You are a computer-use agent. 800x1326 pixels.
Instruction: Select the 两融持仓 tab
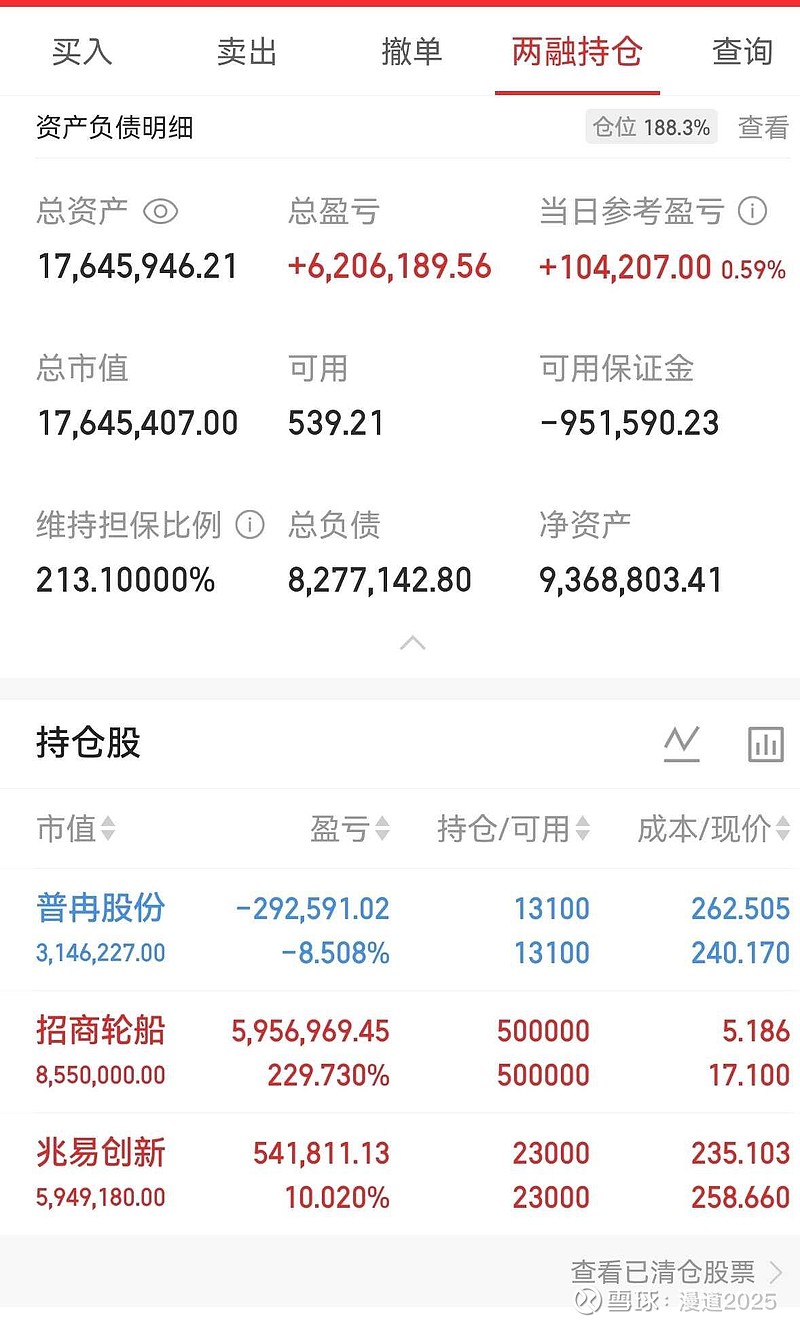(x=577, y=52)
